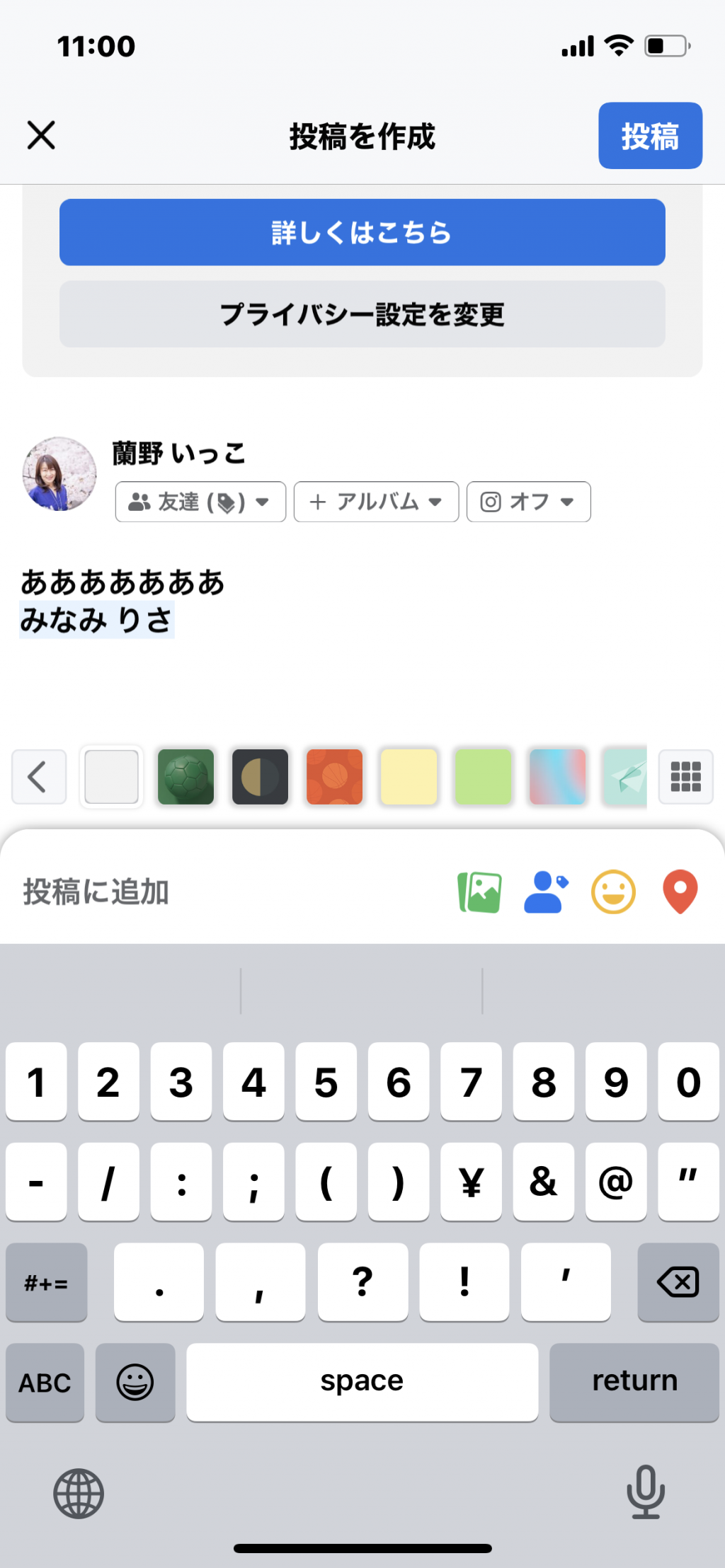This screenshot has height=1568, width=725.
Task: Select the green soccer ball background
Action: (x=185, y=777)
